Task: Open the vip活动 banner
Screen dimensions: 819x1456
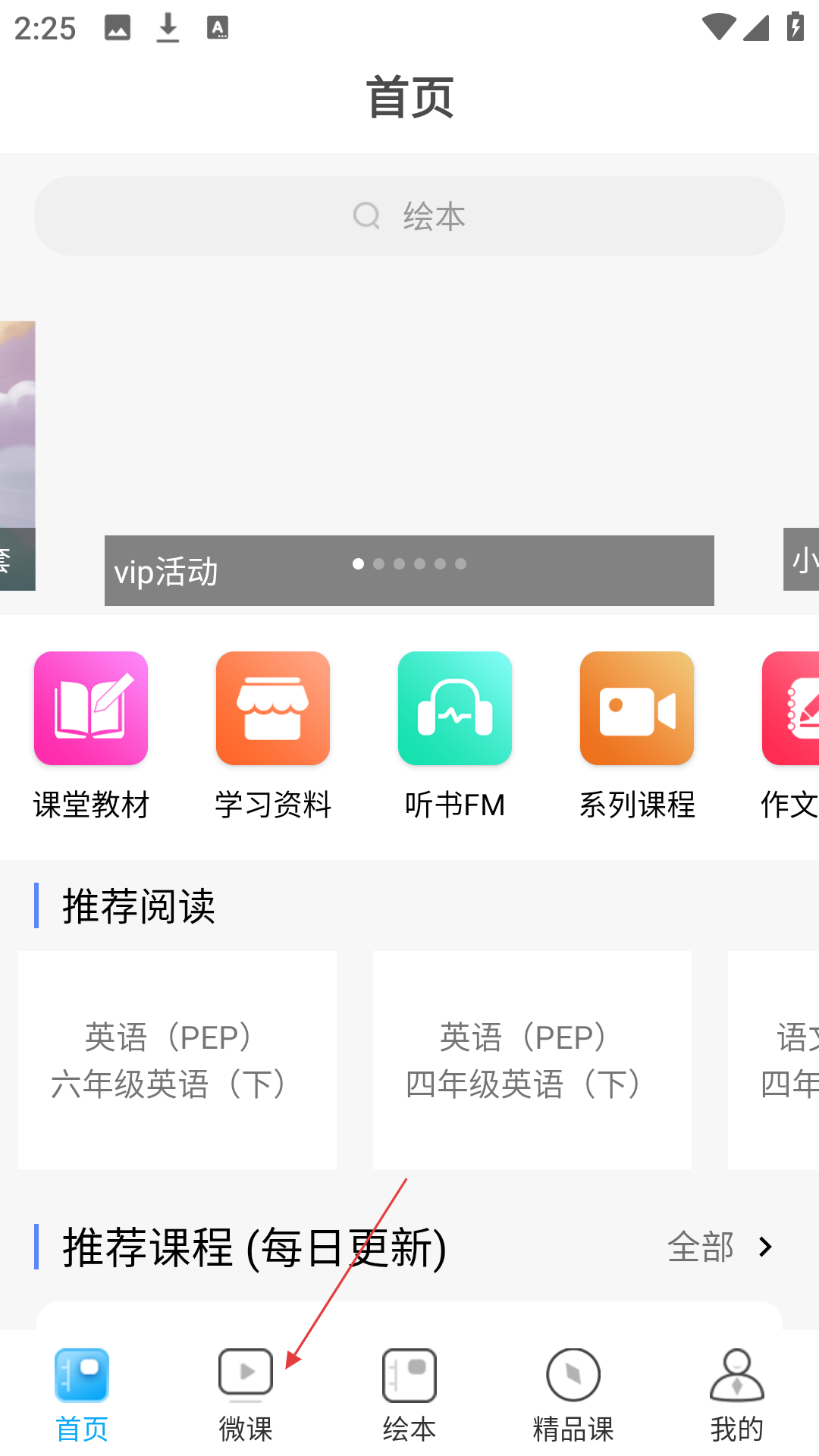Action: pos(409,455)
